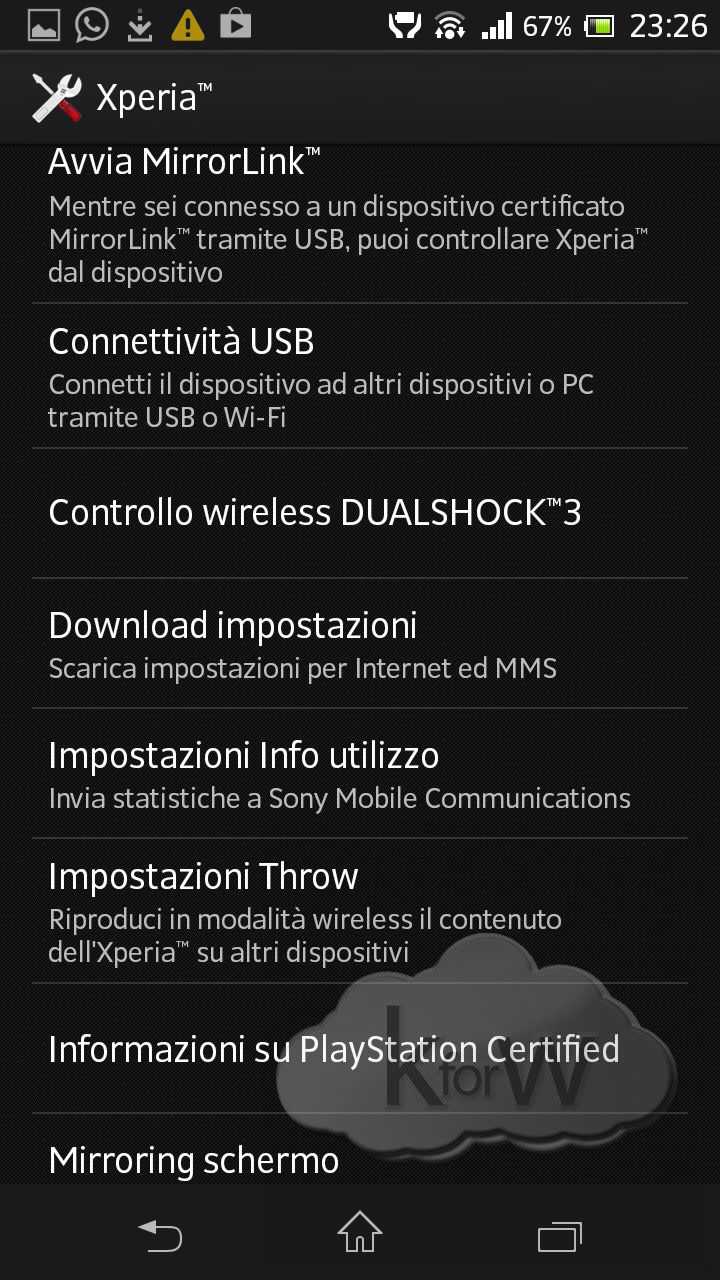Screen dimensions: 720x1280
Task: Open Impostazioni Throw
Action: point(360,910)
